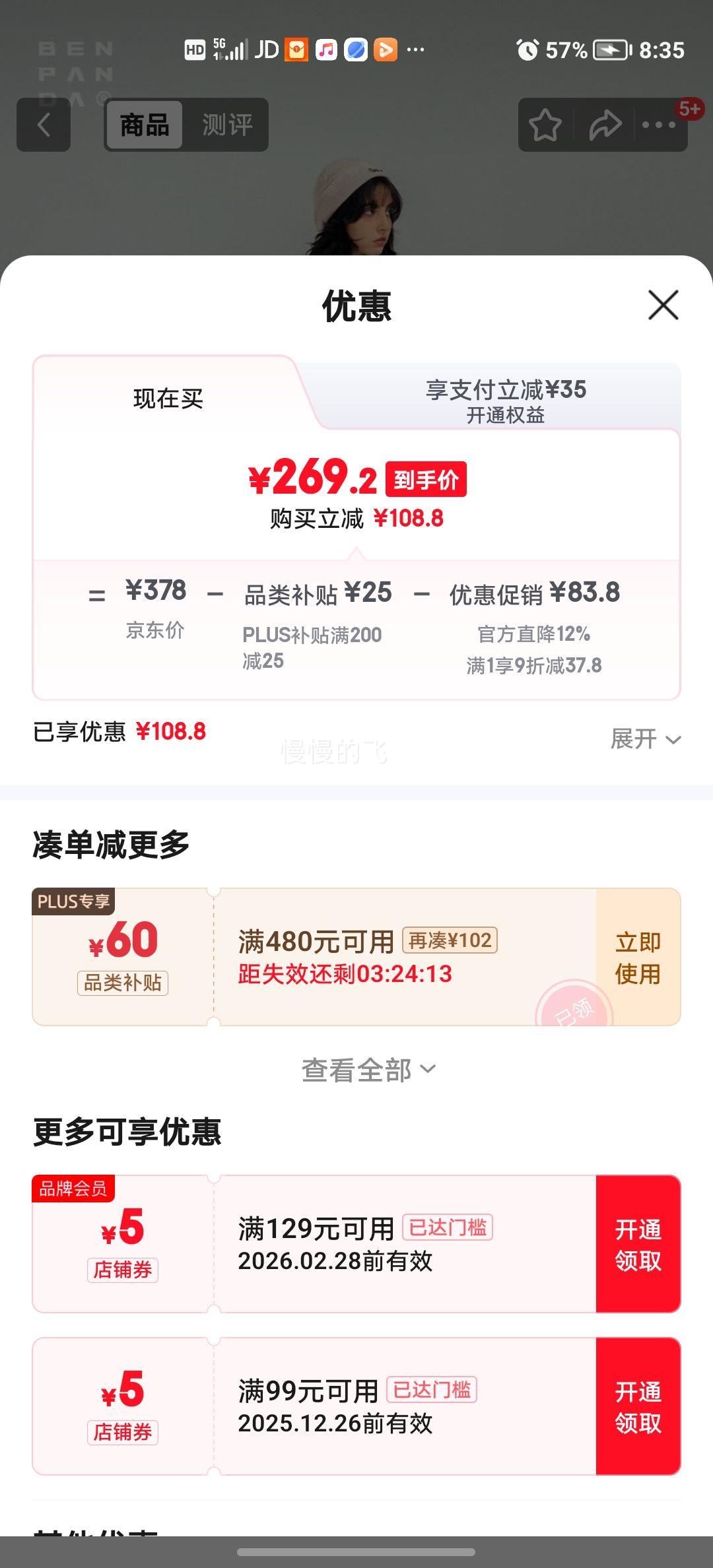Tap the red envelope notification icon
The image size is (713, 1568).
(x=295, y=49)
